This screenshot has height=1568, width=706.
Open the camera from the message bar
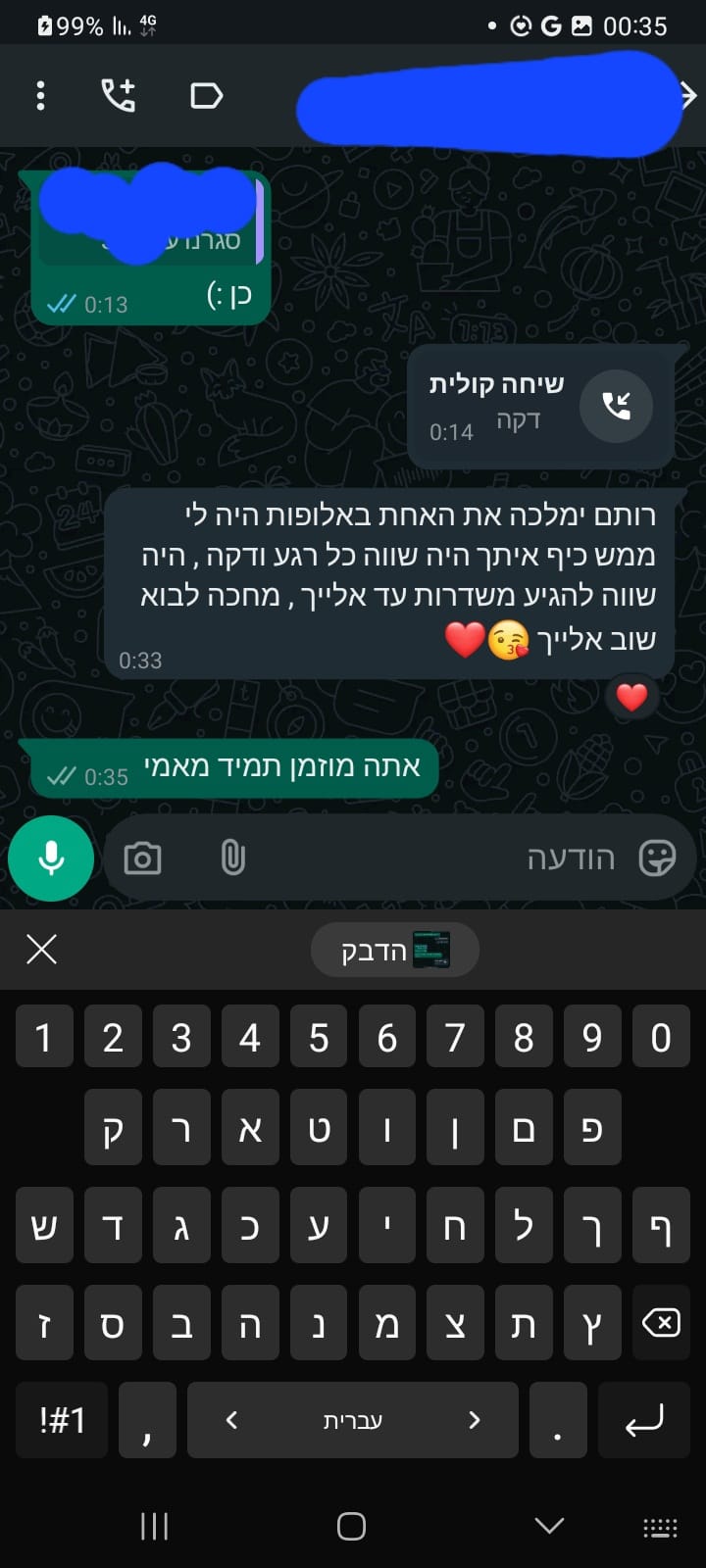point(142,858)
